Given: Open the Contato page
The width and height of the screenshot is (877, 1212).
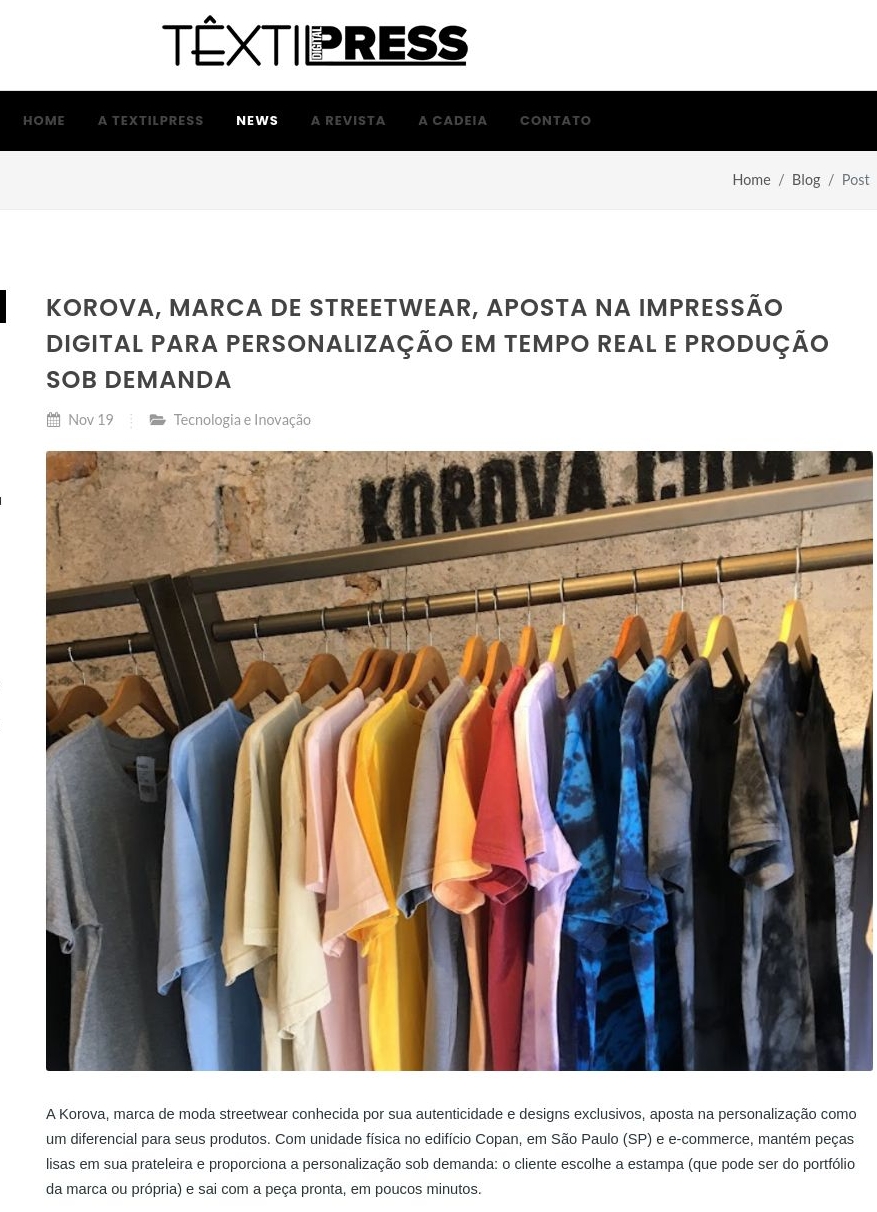Looking at the screenshot, I should (x=555, y=121).
